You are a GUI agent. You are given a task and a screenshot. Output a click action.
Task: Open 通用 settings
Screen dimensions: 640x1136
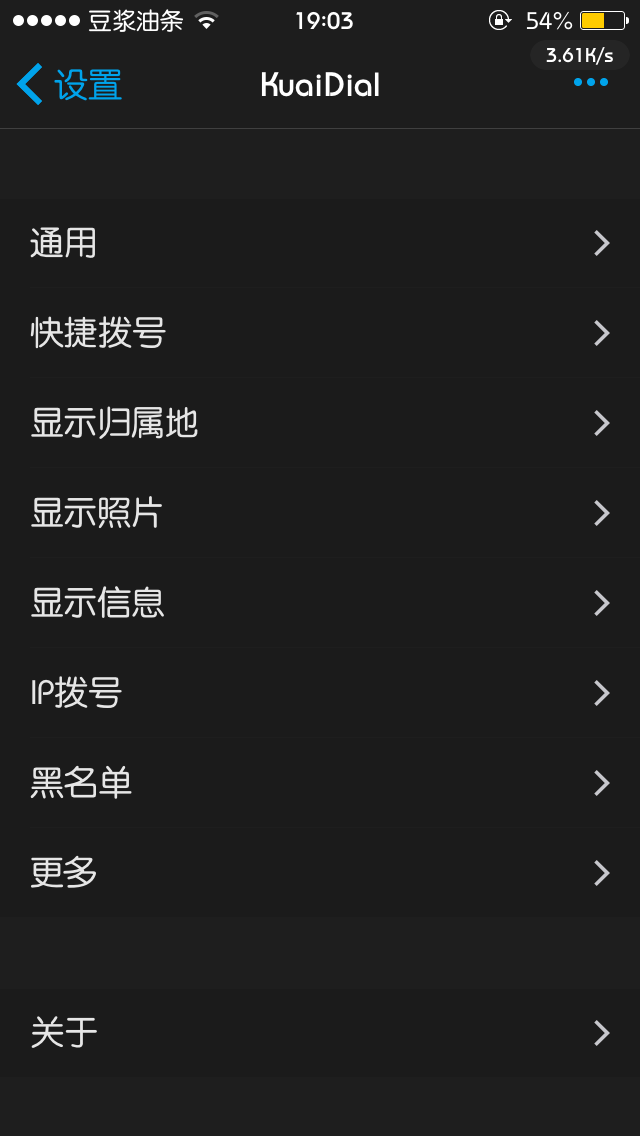[x=320, y=243]
